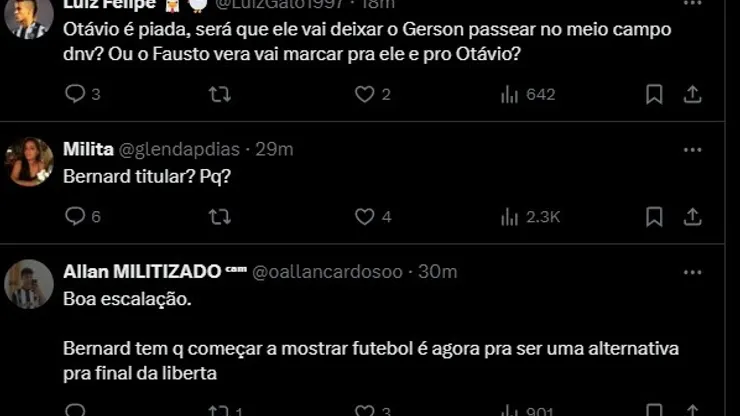Like Luiz Felipe's tweet
Screen dimensions: 740x416
365,94
